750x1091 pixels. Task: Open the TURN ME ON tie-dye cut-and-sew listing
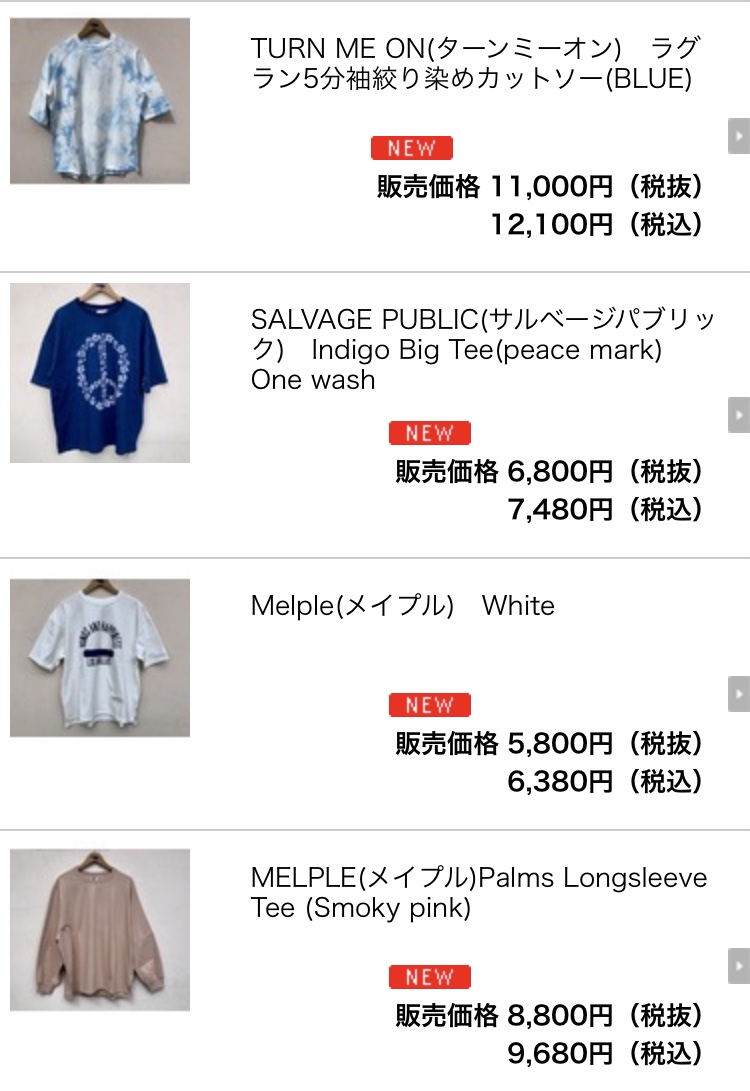click(476, 63)
